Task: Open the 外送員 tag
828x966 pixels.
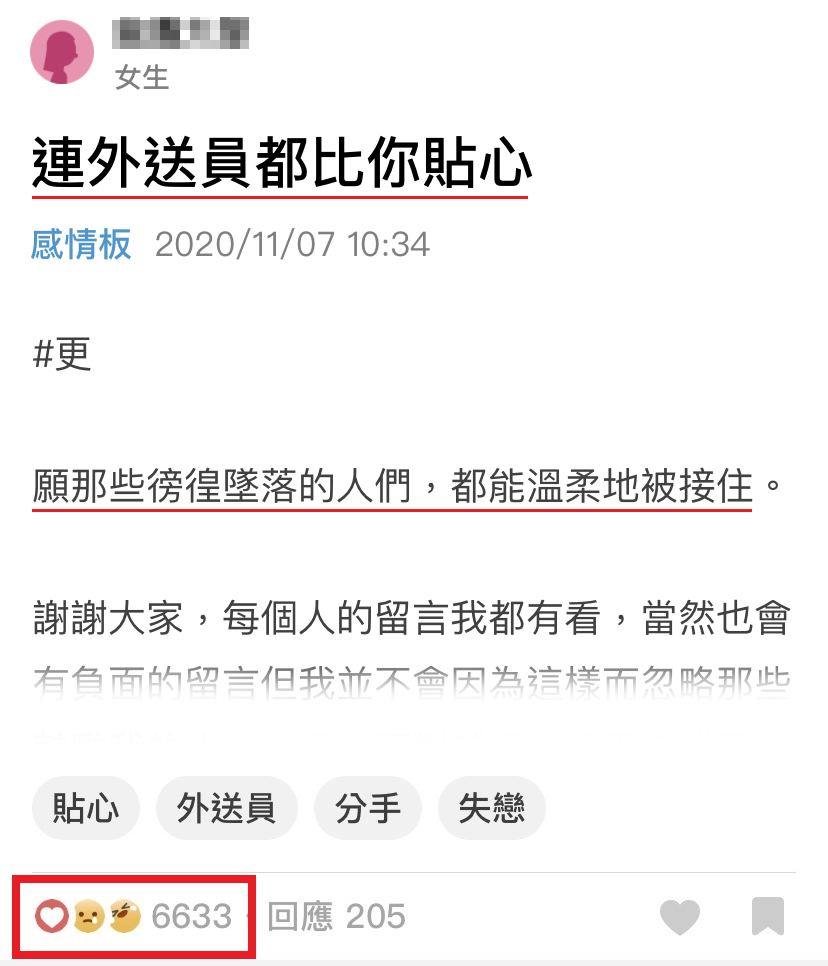Action: [x=227, y=809]
